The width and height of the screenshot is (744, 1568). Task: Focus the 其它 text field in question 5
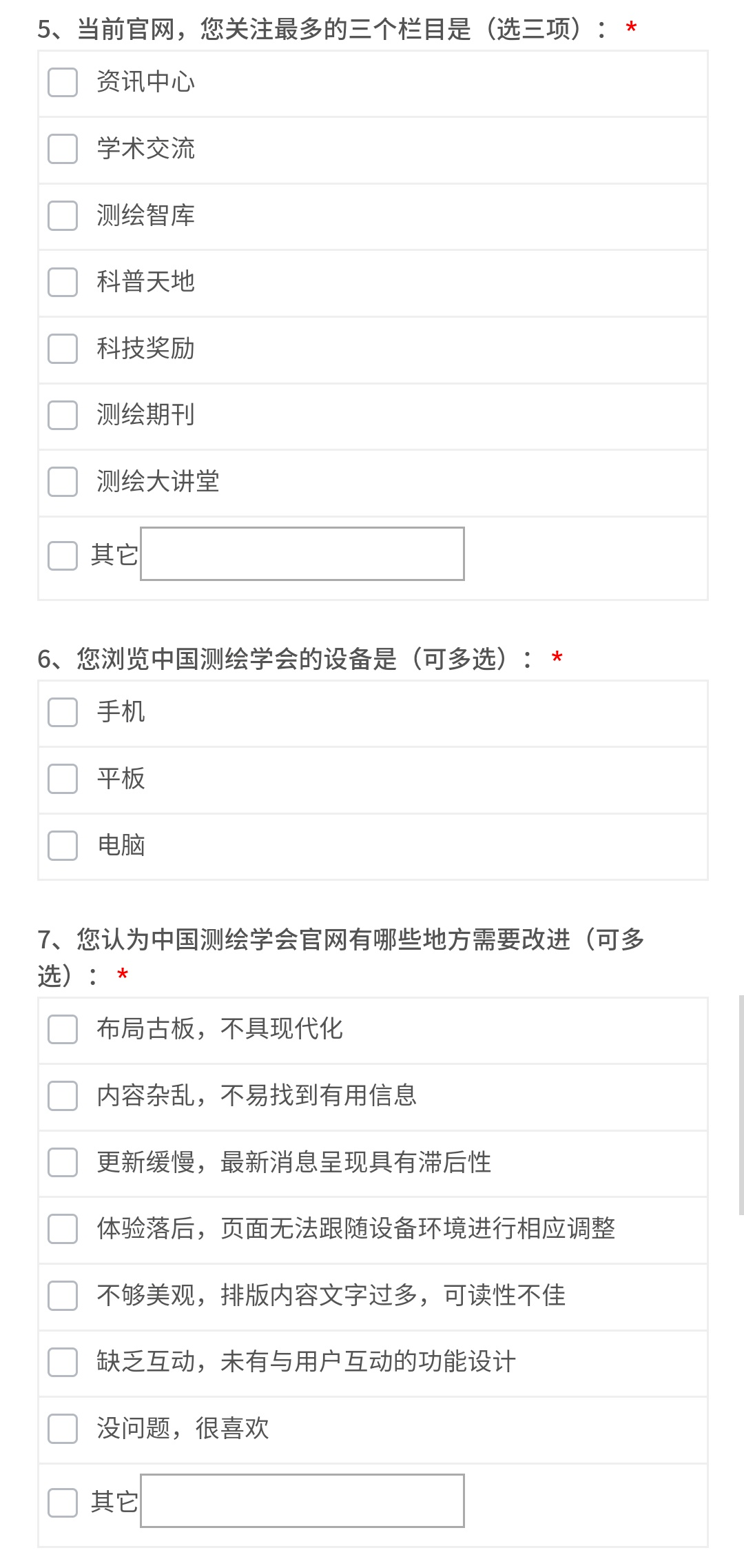coord(302,554)
